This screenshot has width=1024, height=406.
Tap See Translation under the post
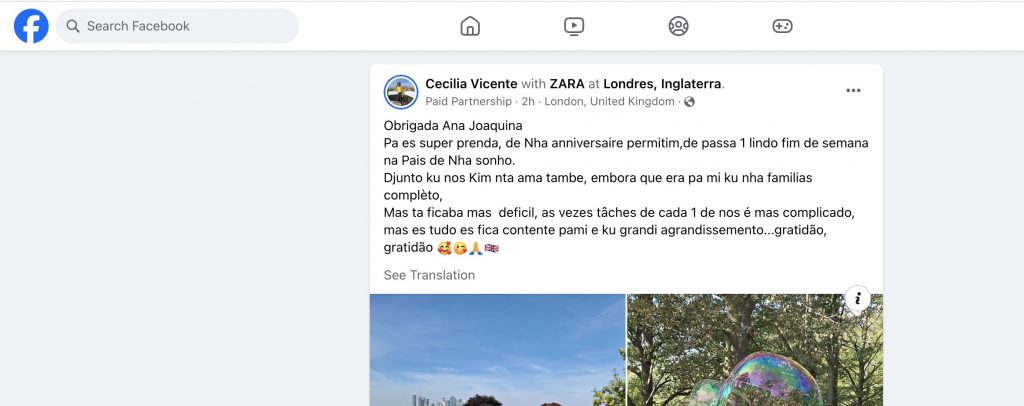click(429, 275)
